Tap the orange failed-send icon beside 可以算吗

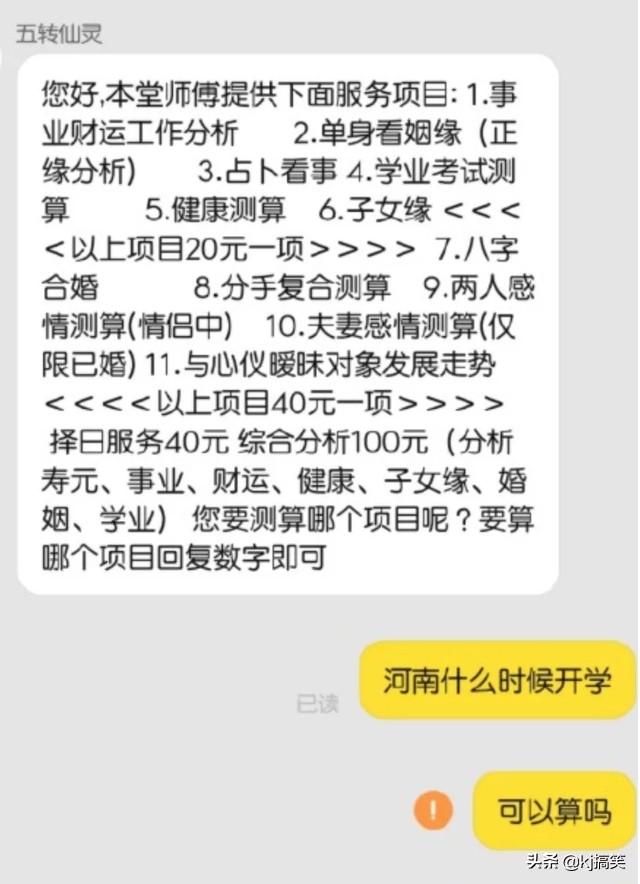tap(433, 808)
